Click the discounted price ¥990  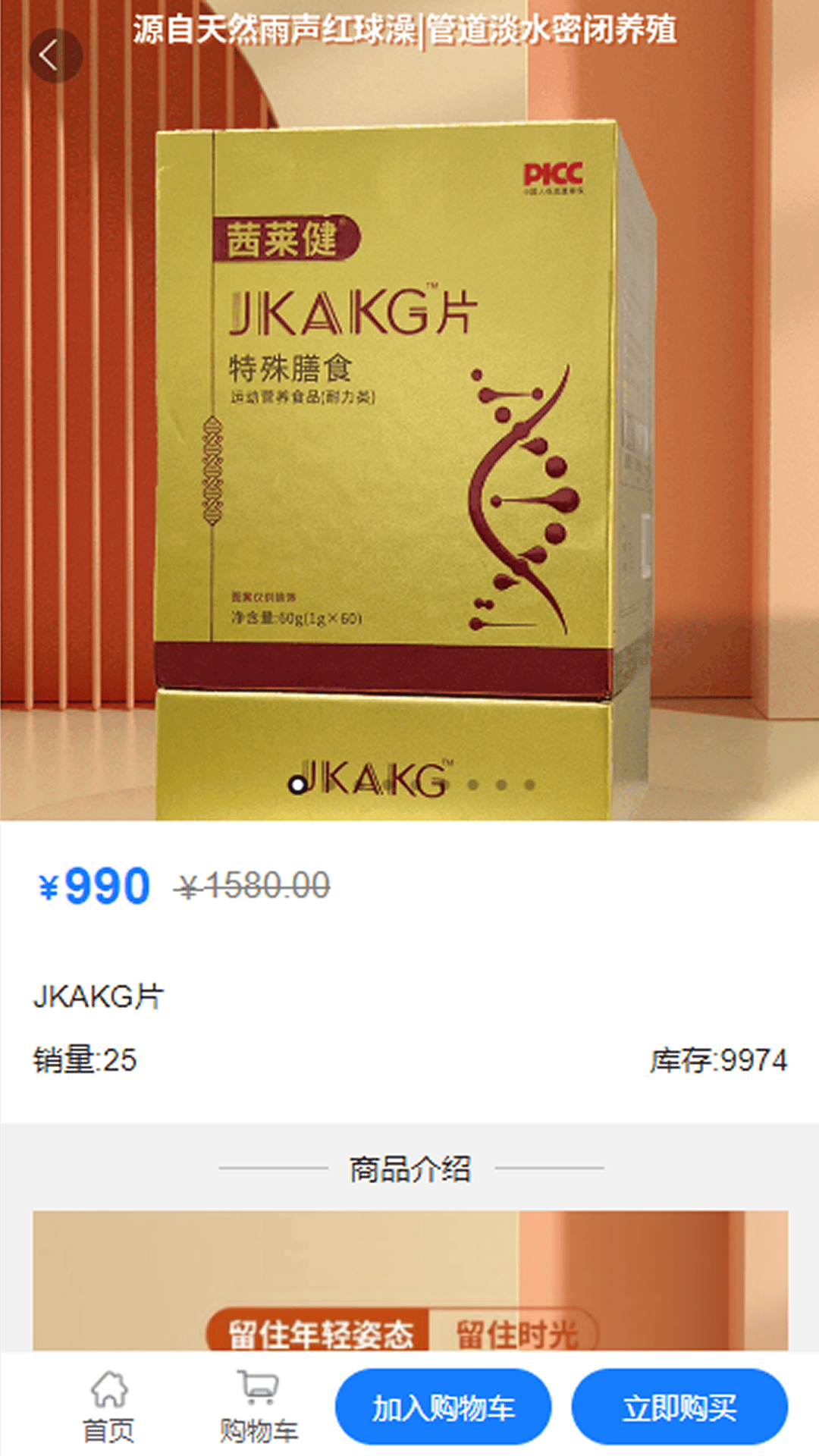(x=94, y=884)
